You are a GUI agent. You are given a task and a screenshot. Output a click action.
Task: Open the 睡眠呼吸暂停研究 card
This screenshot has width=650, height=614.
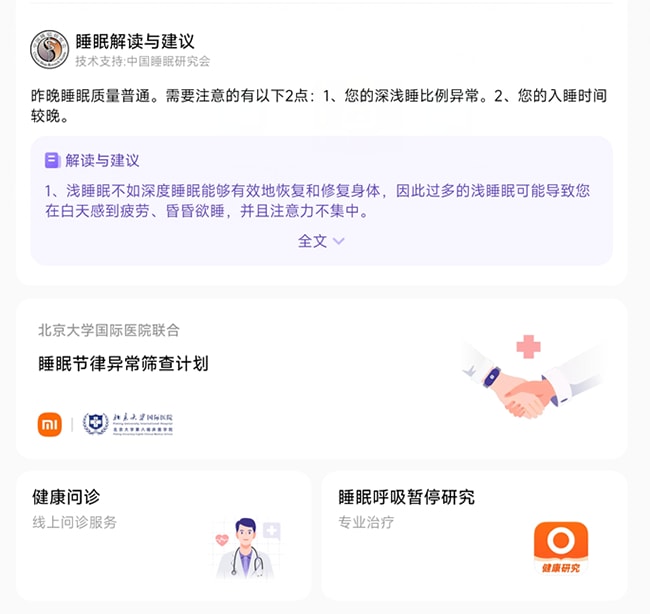click(474, 534)
